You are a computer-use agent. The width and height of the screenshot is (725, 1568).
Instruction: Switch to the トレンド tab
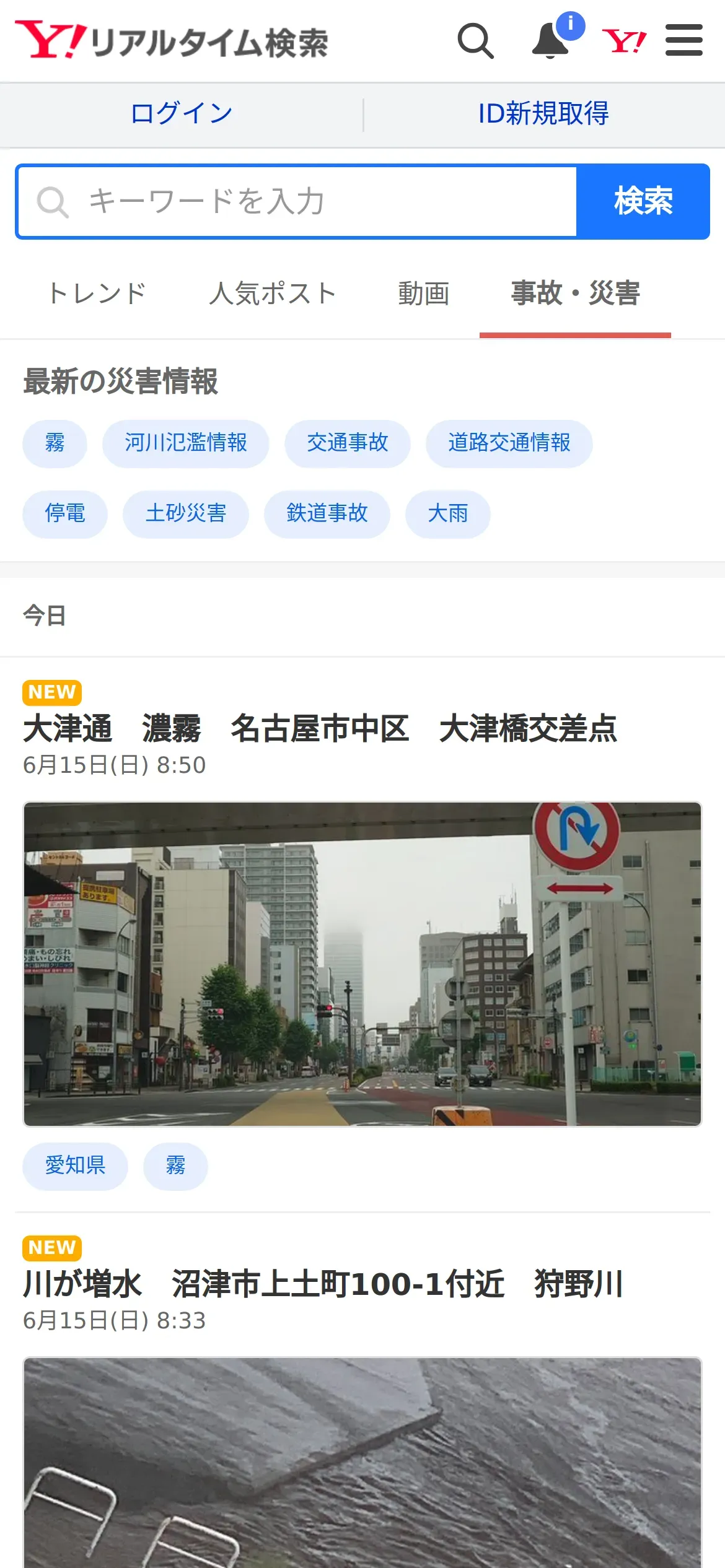pyautogui.click(x=97, y=294)
